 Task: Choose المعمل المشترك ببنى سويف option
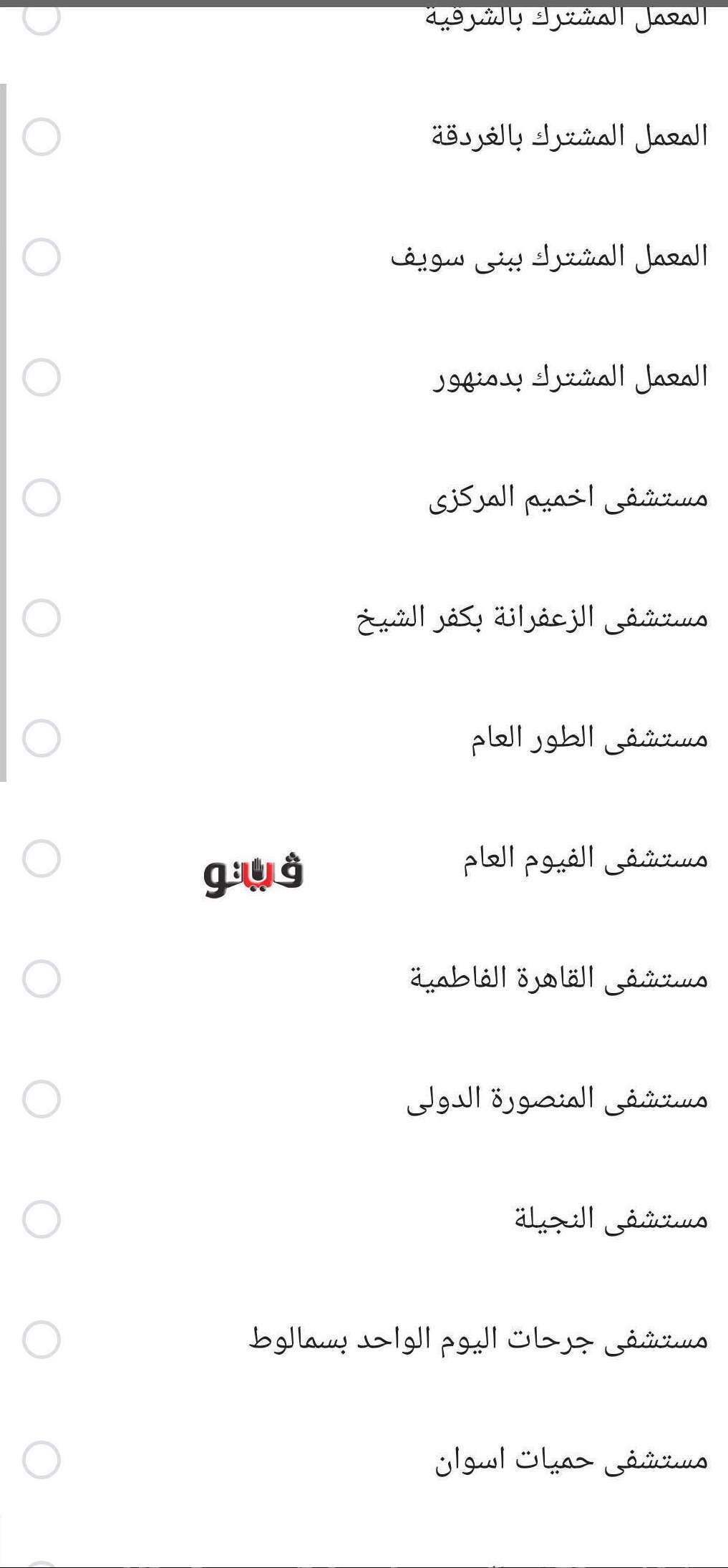pyautogui.click(x=42, y=257)
